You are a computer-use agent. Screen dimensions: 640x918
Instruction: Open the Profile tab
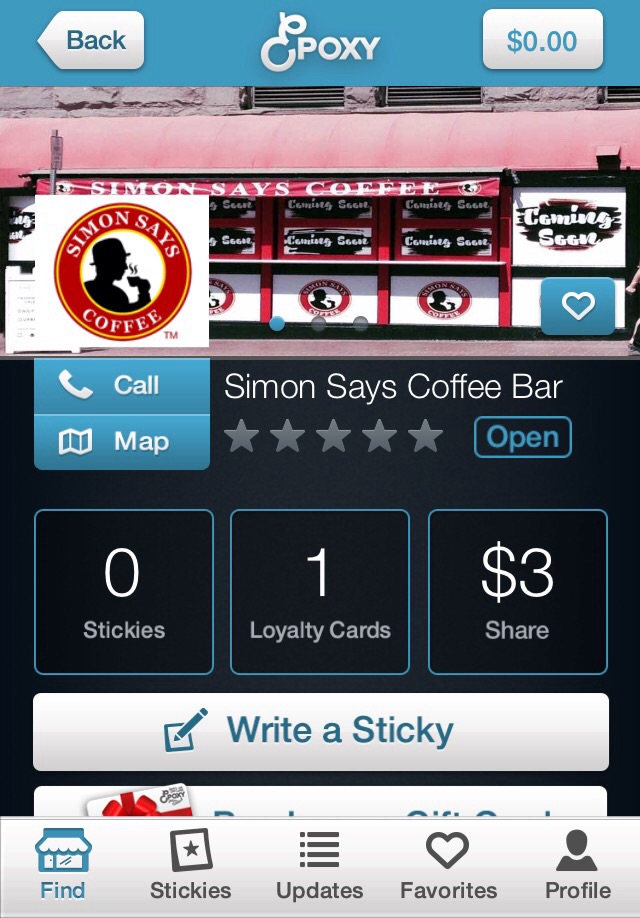point(577,866)
